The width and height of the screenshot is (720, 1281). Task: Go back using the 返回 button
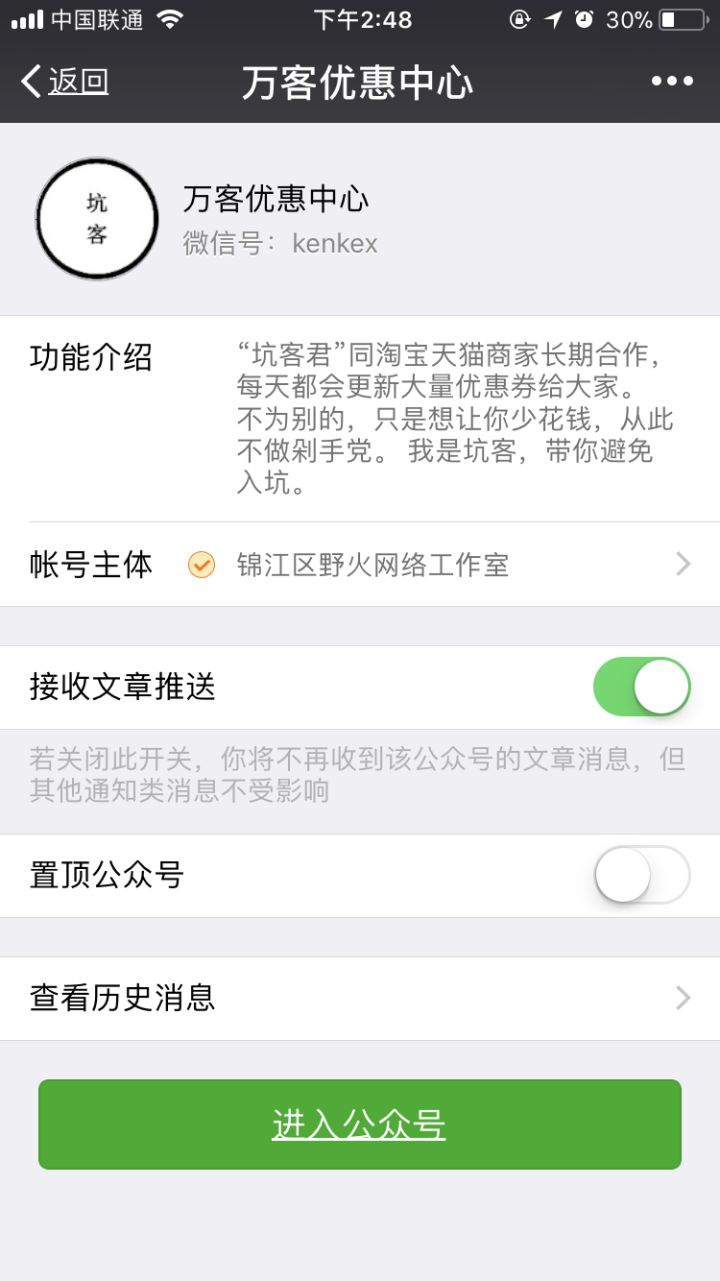coord(66,82)
